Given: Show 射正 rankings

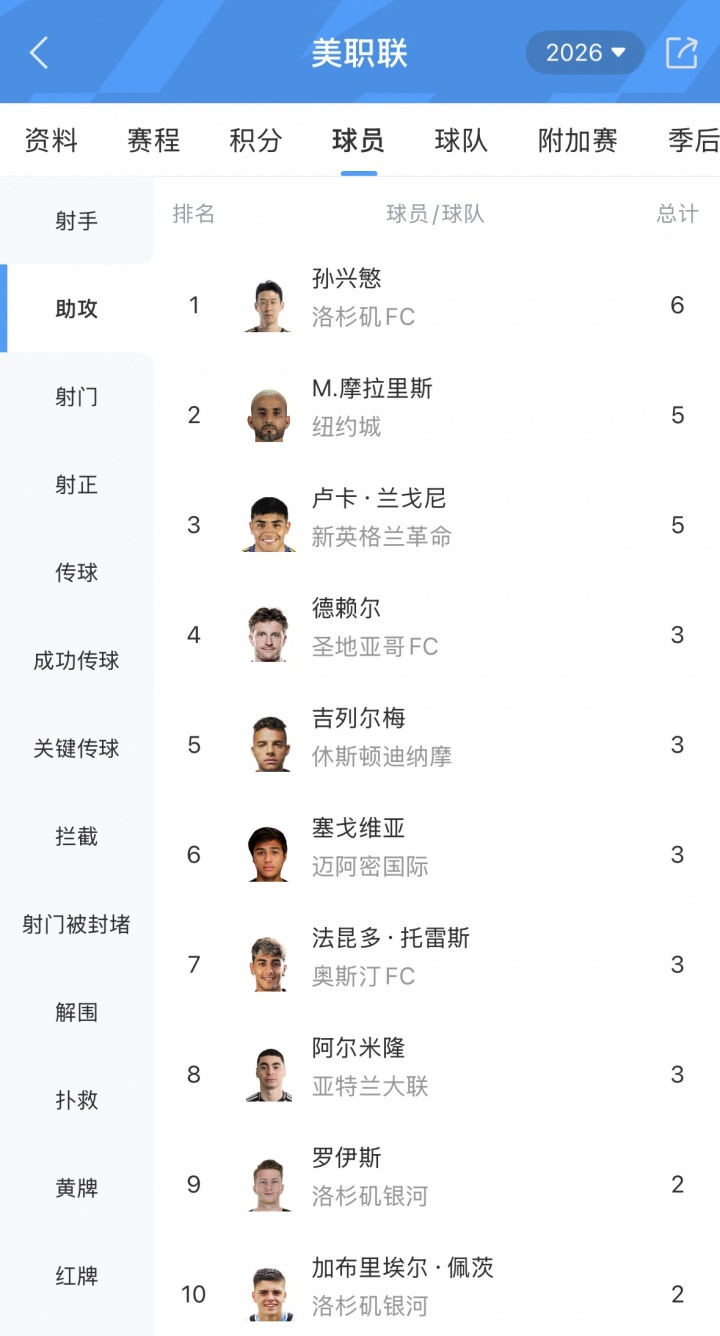Looking at the screenshot, I should click(x=77, y=485).
